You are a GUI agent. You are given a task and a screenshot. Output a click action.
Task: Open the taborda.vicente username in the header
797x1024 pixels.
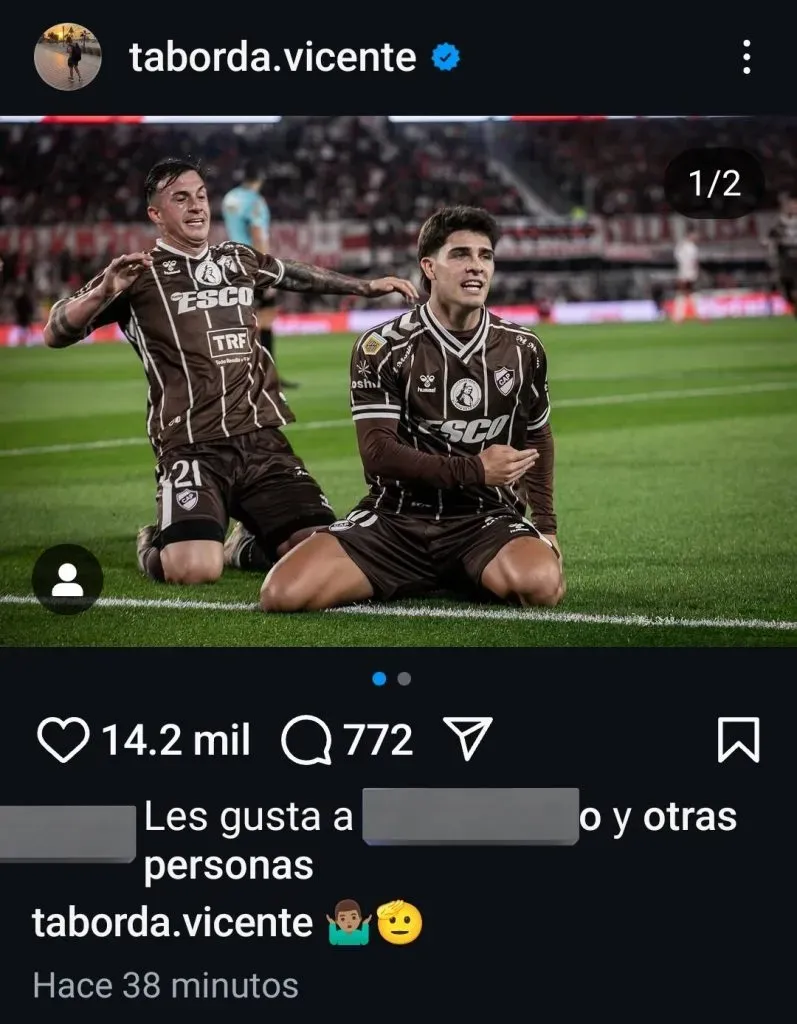pos(272,57)
